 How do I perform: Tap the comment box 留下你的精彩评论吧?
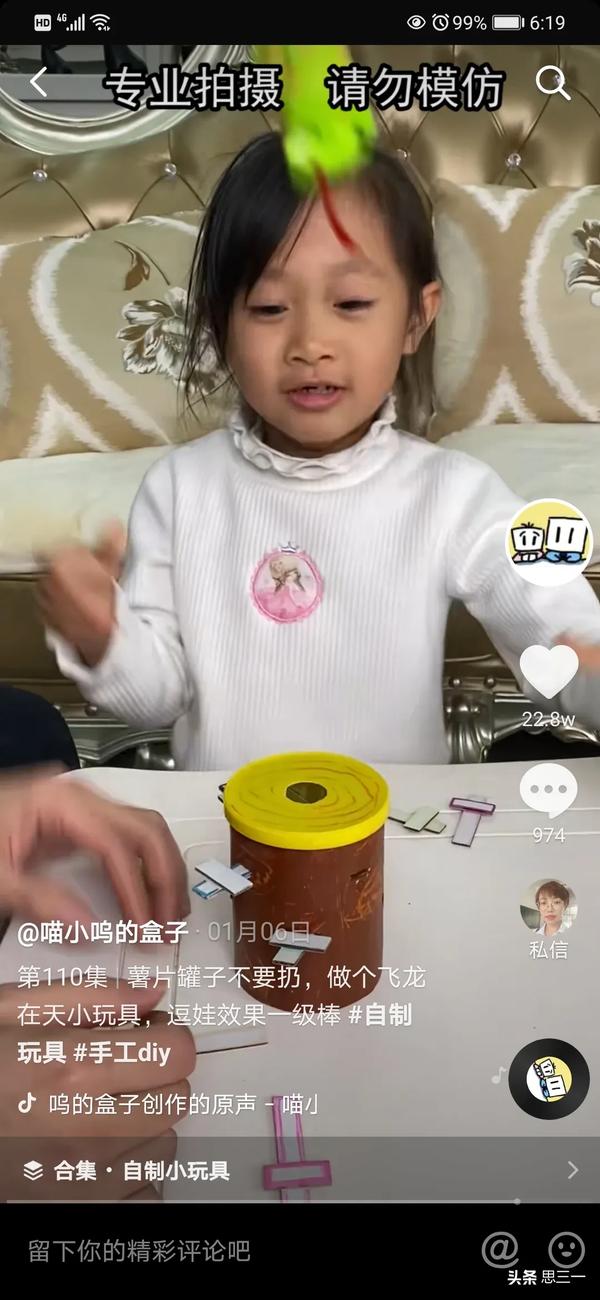point(140,1250)
